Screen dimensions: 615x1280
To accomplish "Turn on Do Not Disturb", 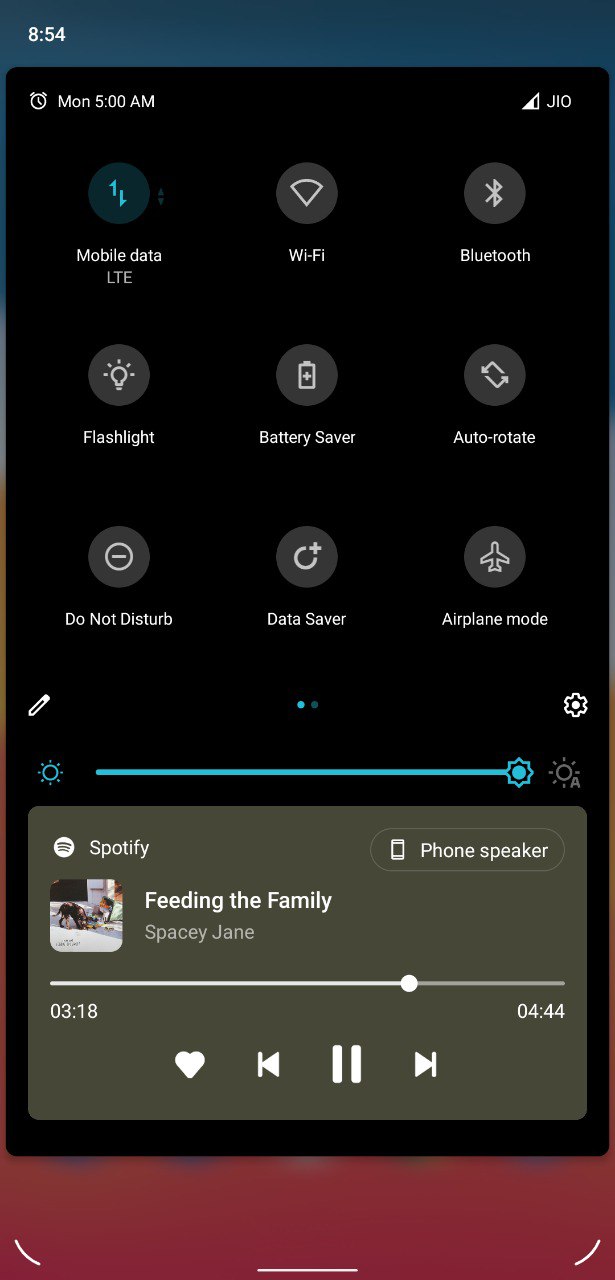I will [x=119, y=557].
